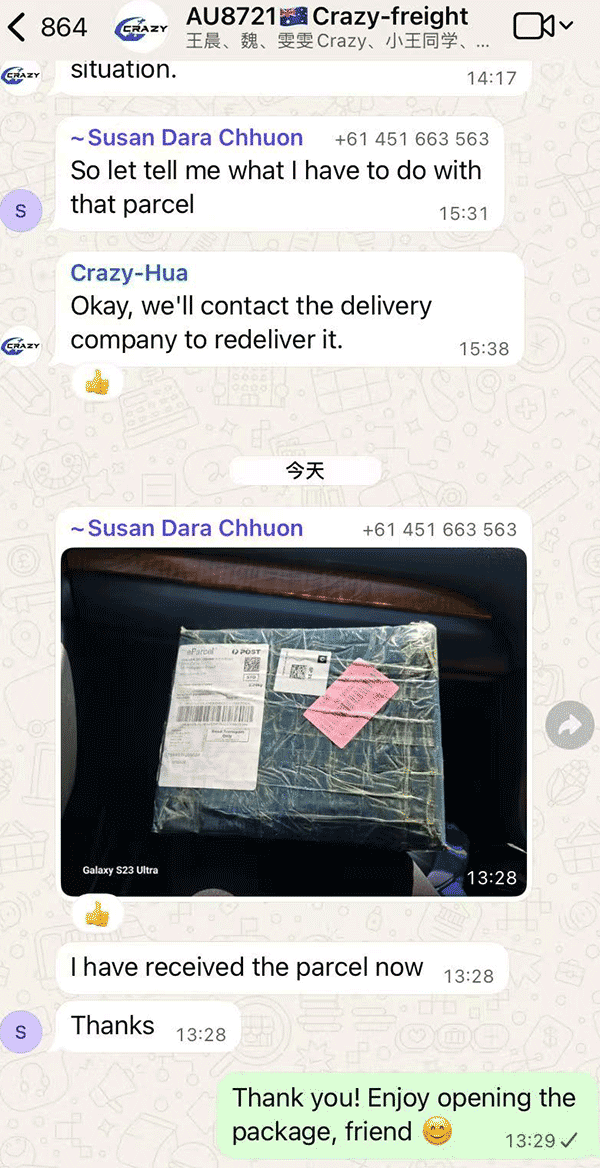View Susan Dara Chhuon's profile avatar
This screenshot has width=600, height=1168.
[22, 1029]
